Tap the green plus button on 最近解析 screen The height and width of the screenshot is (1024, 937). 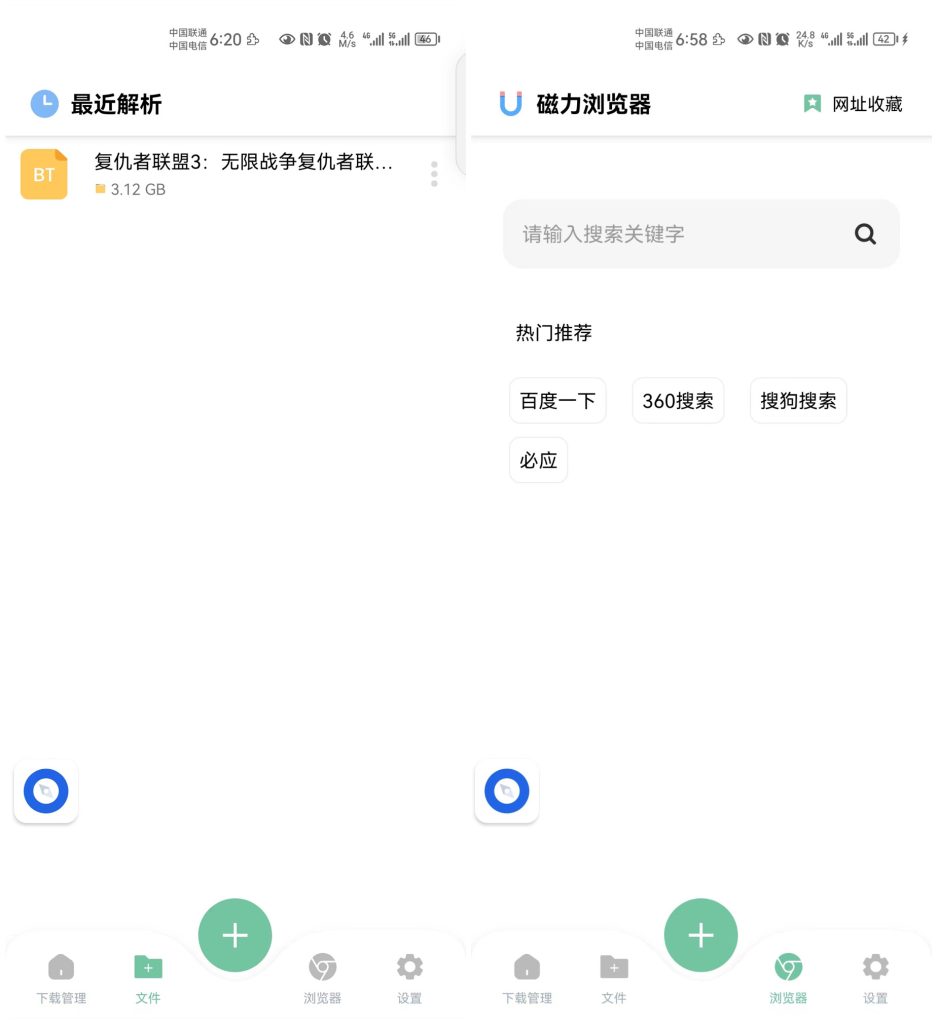point(235,935)
